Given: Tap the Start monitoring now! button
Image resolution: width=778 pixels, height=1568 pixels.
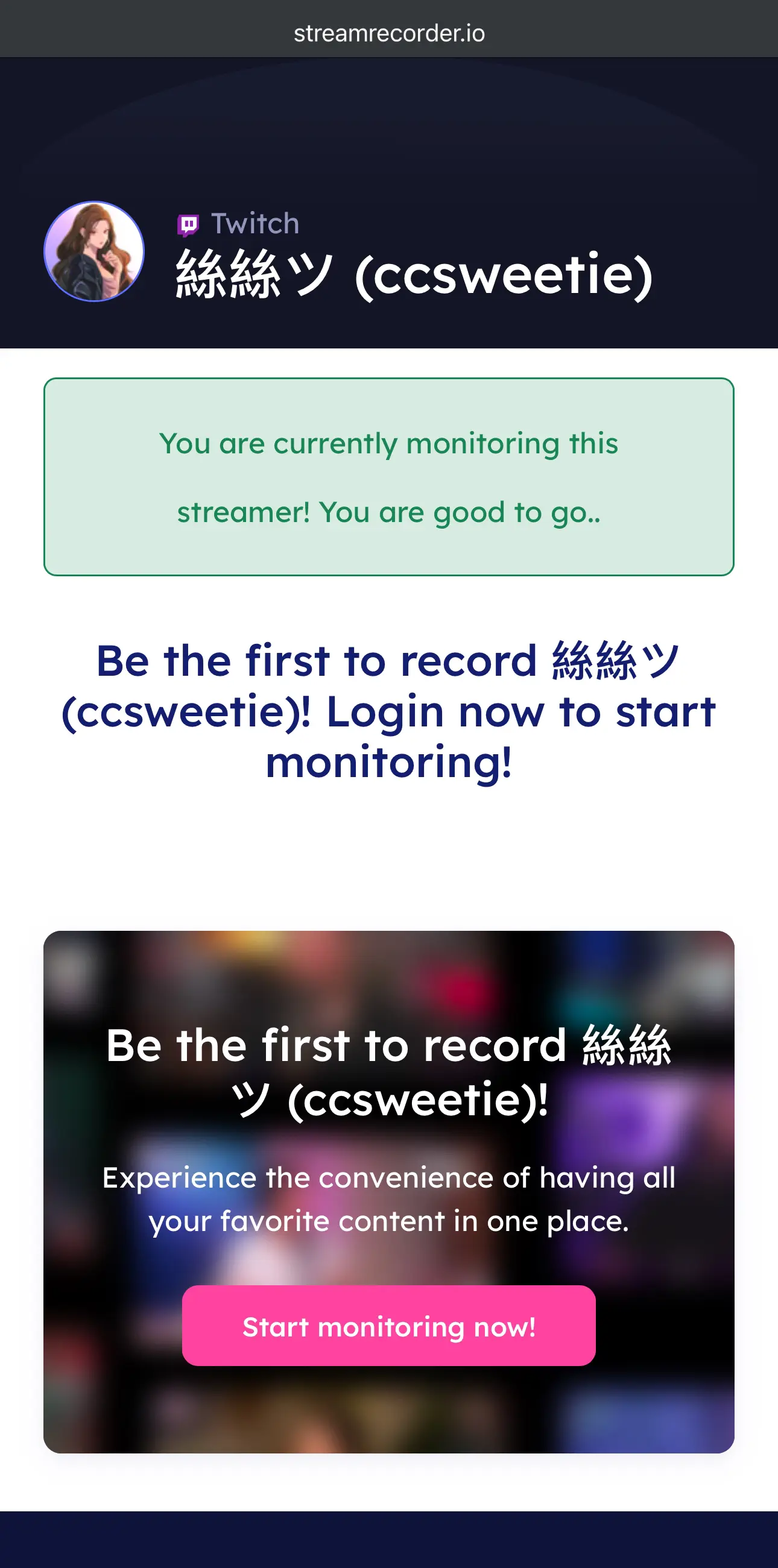Looking at the screenshot, I should tap(388, 1326).
